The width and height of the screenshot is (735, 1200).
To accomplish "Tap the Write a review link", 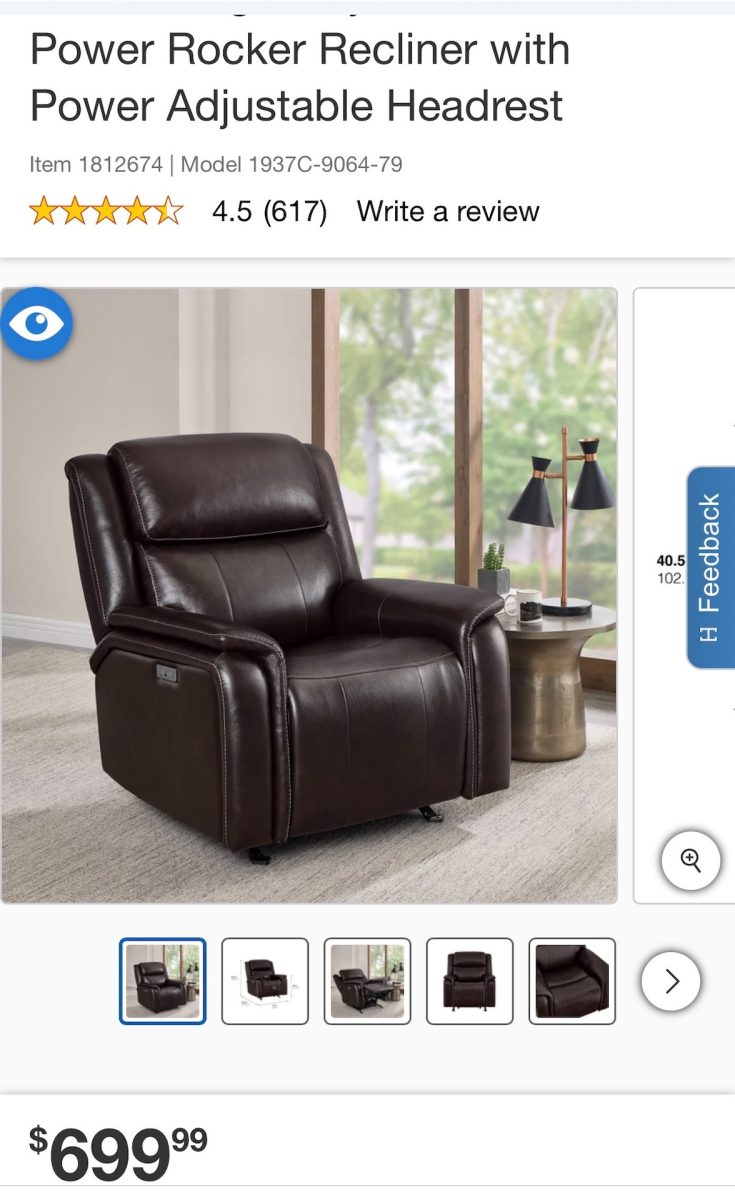I will (x=447, y=211).
